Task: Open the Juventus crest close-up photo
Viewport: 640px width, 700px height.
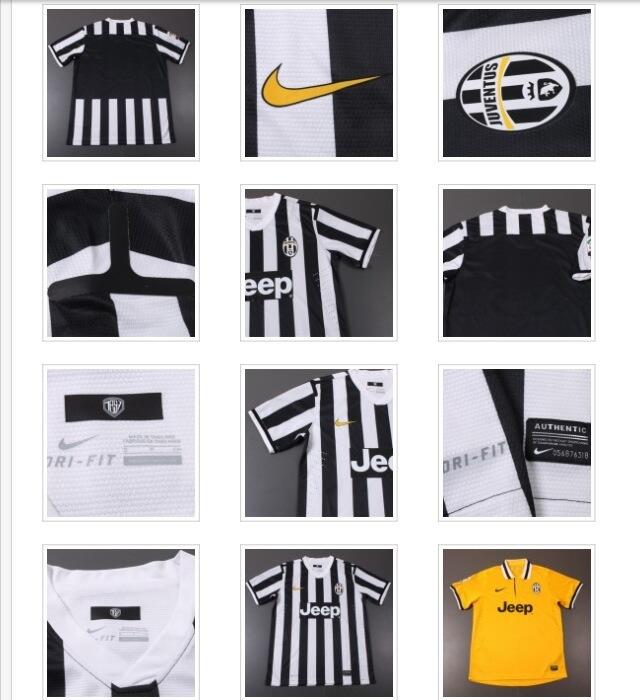Action: tap(517, 83)
